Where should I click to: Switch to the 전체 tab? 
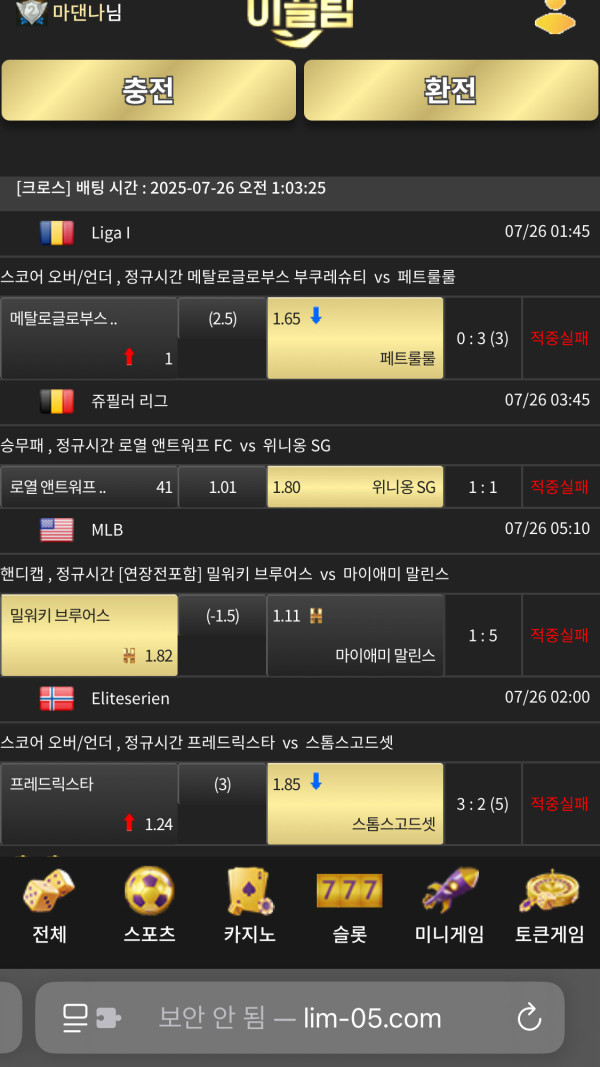pos(49,906)
